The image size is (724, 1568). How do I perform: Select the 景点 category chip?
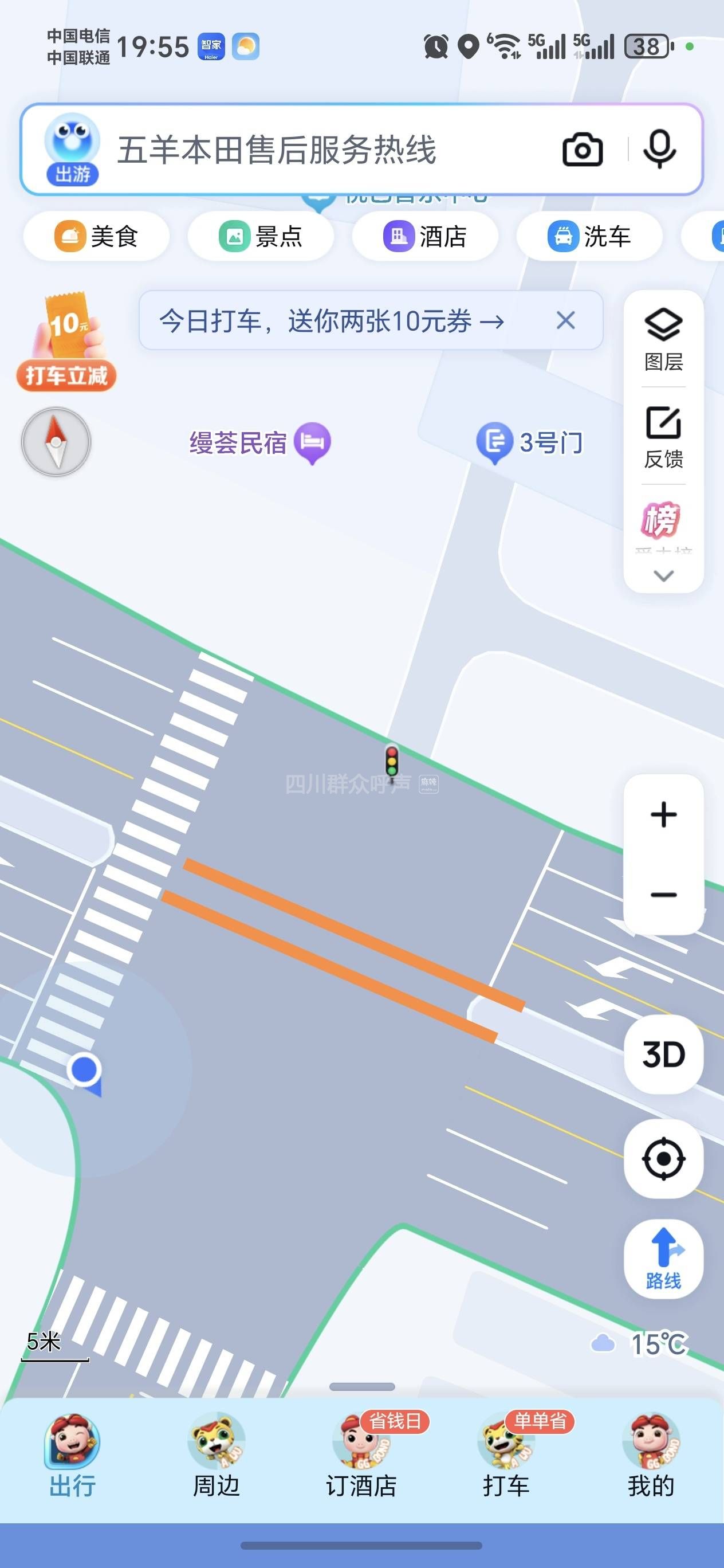(x=261, y=236)
